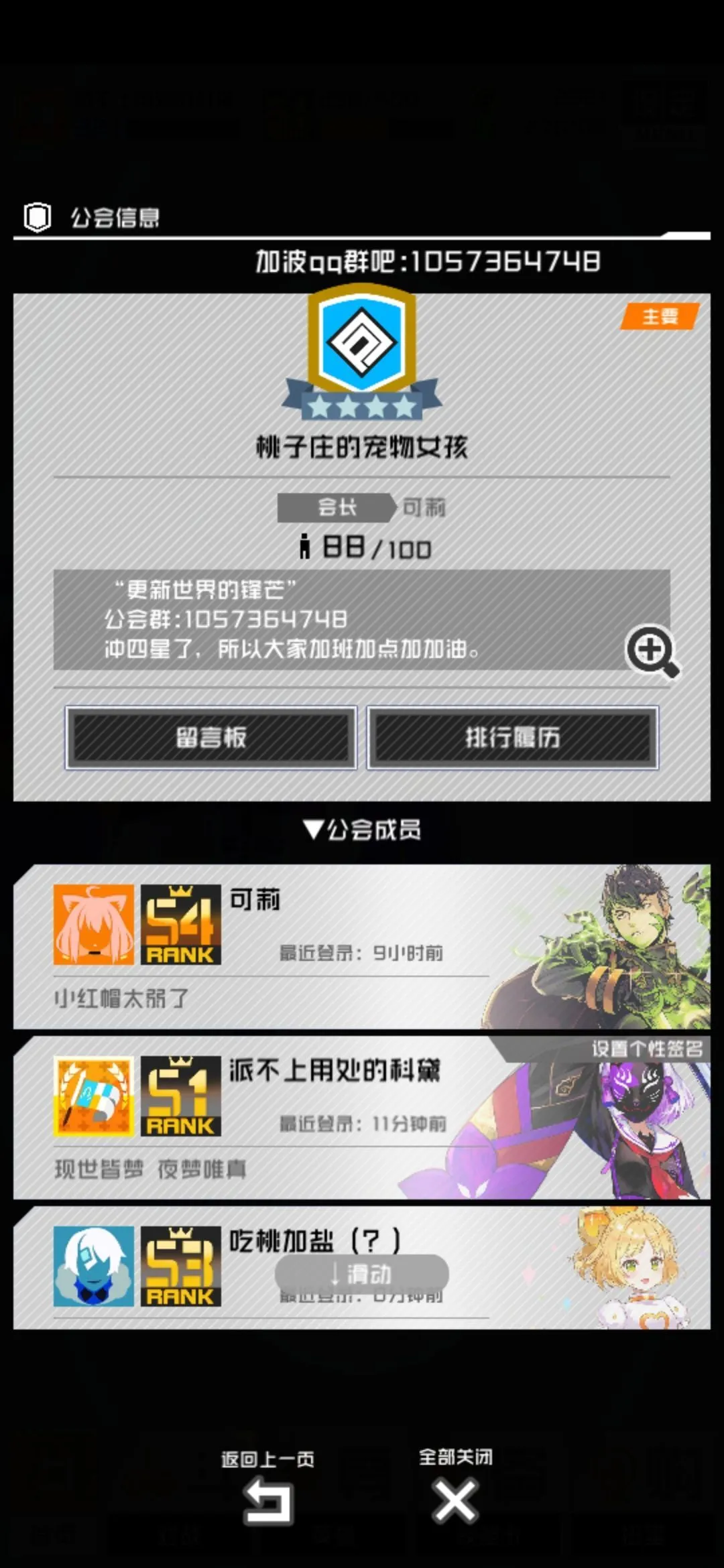Collapse the 公会成员 member list header

[x=362, y=830]
